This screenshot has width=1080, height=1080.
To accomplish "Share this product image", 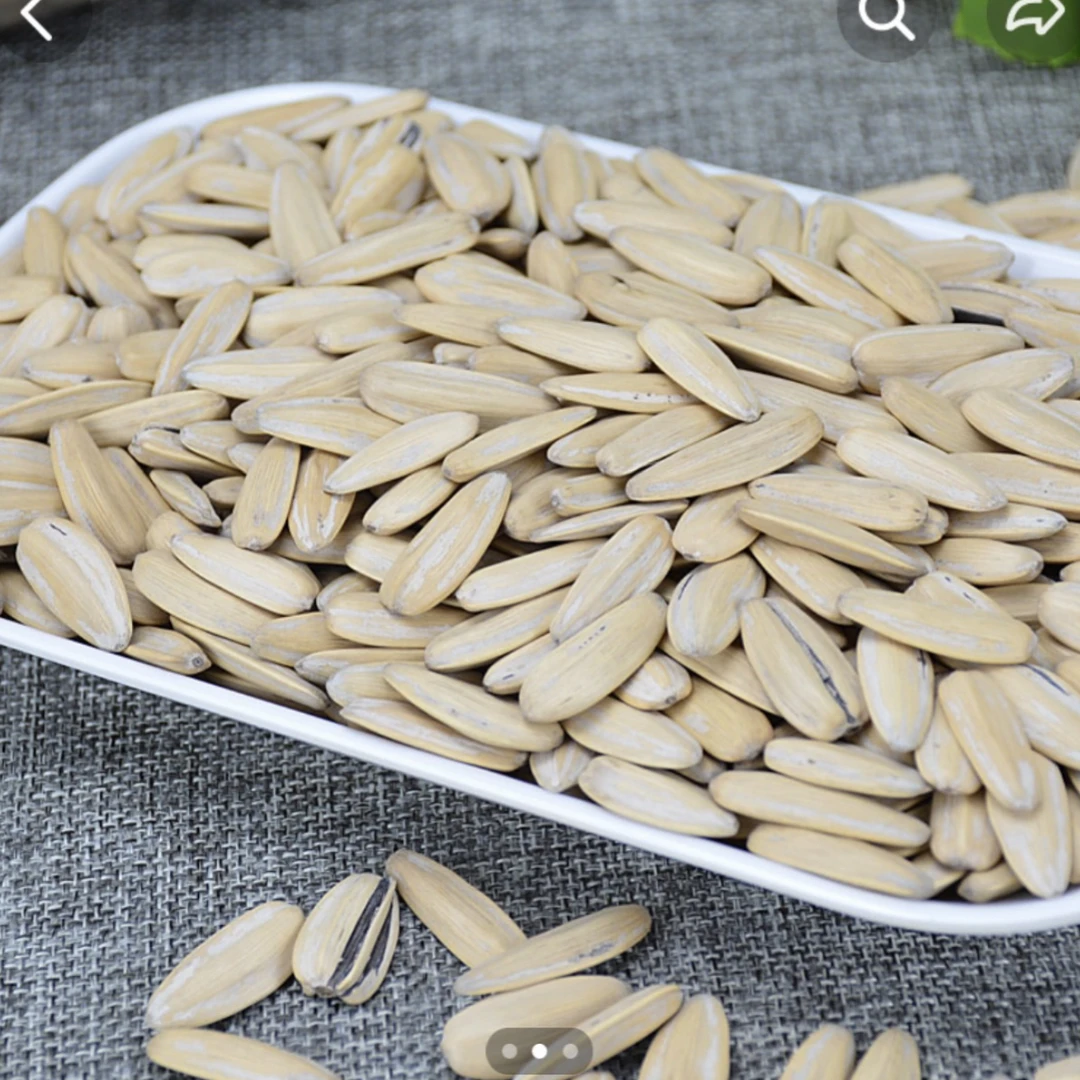I will (1035, 17).
